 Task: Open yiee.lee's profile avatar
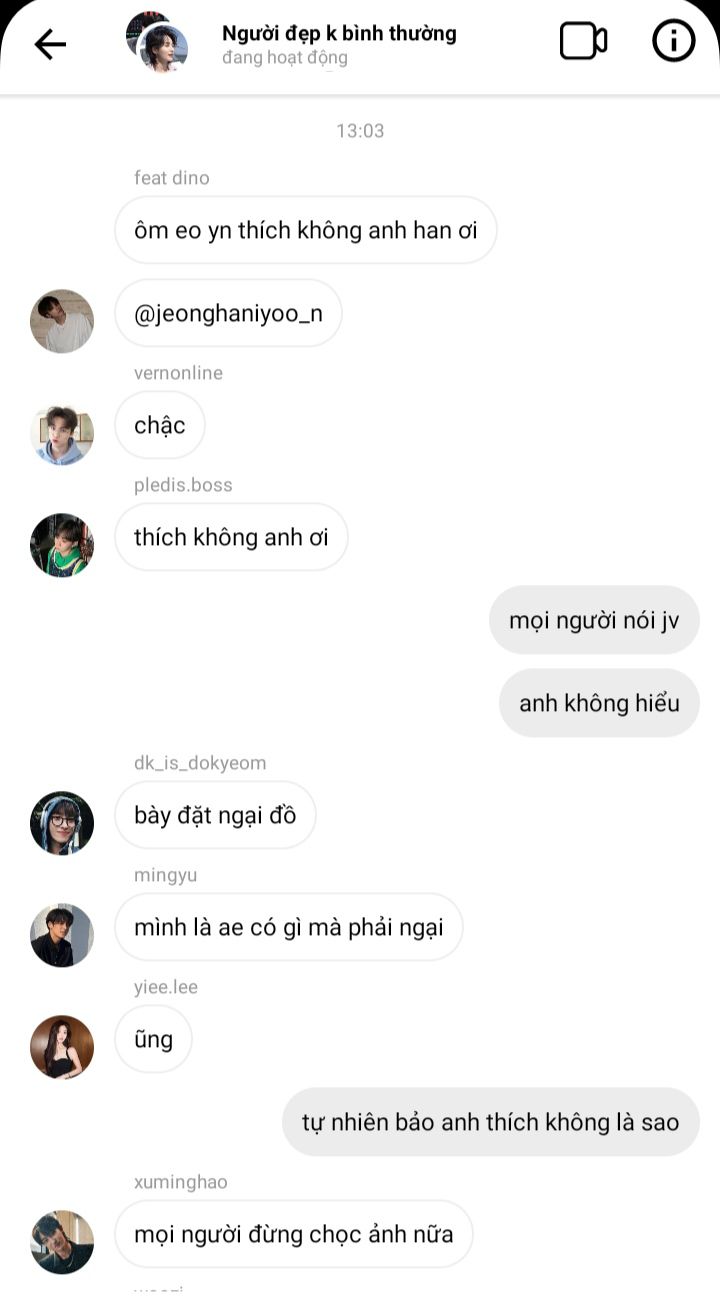tap(62, 1047)
